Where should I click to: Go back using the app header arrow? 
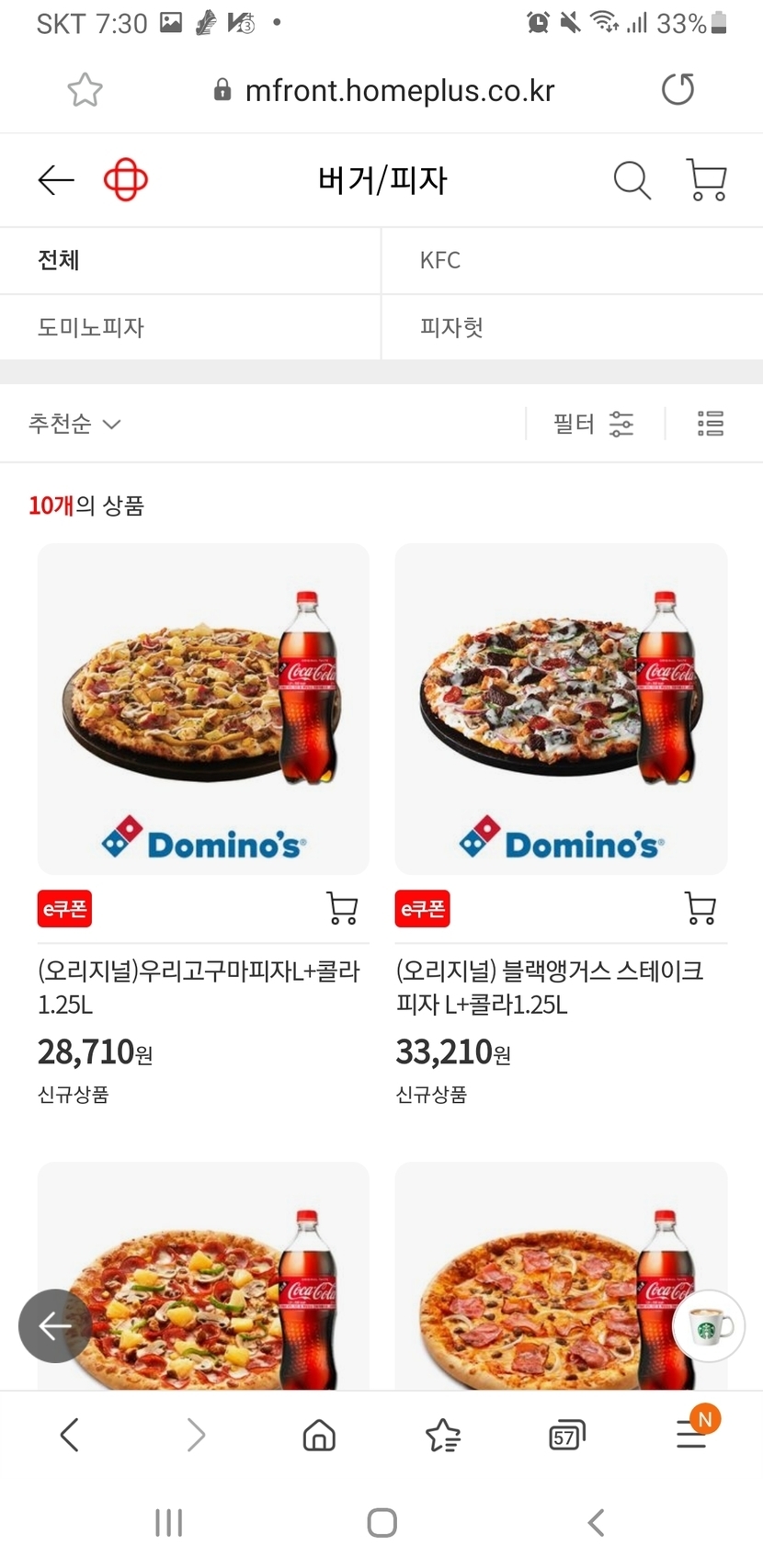click(x=56, y=180)
